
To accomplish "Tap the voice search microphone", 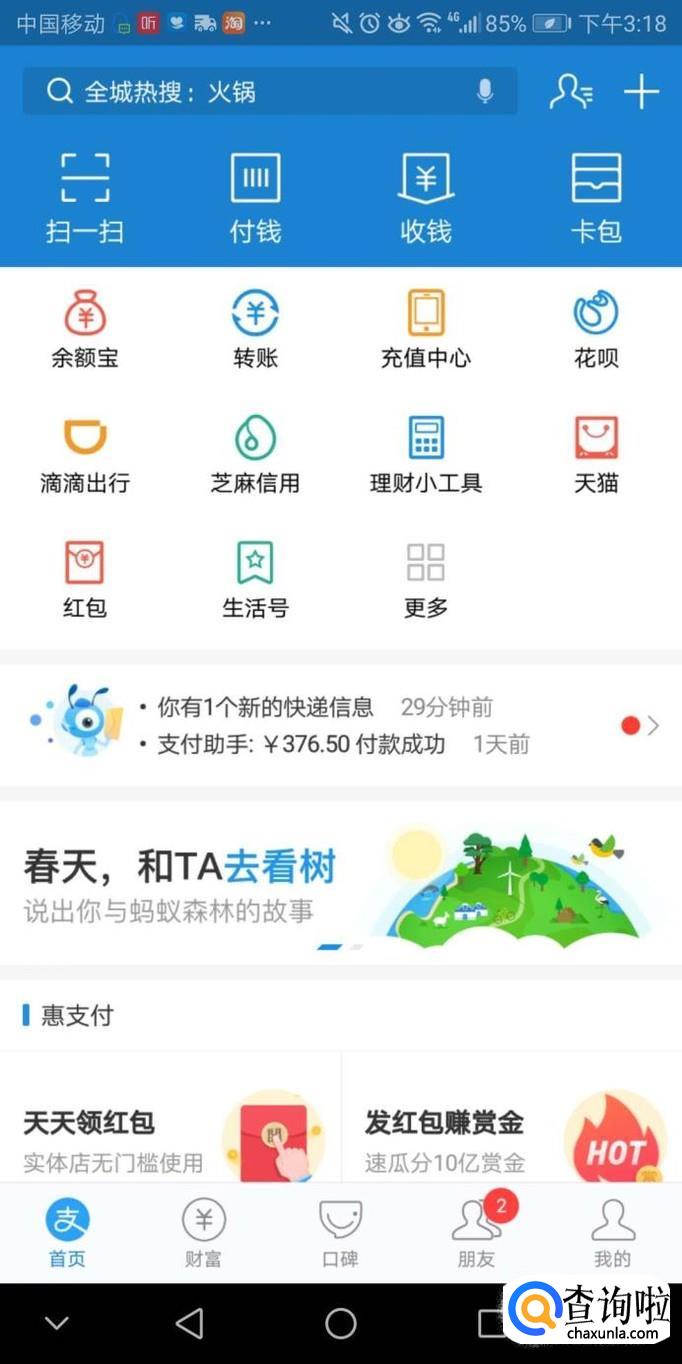I will [x=485, y=92].
